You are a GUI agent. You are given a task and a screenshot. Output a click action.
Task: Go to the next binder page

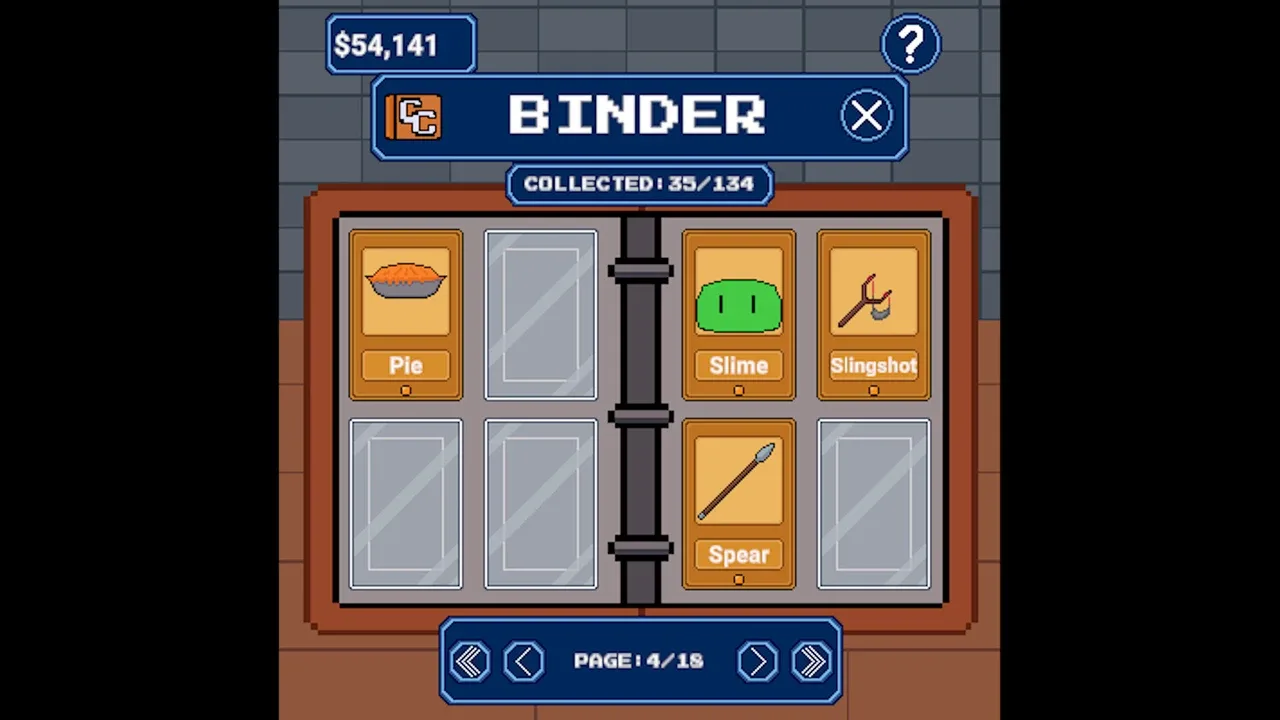[x=757, y=661]
